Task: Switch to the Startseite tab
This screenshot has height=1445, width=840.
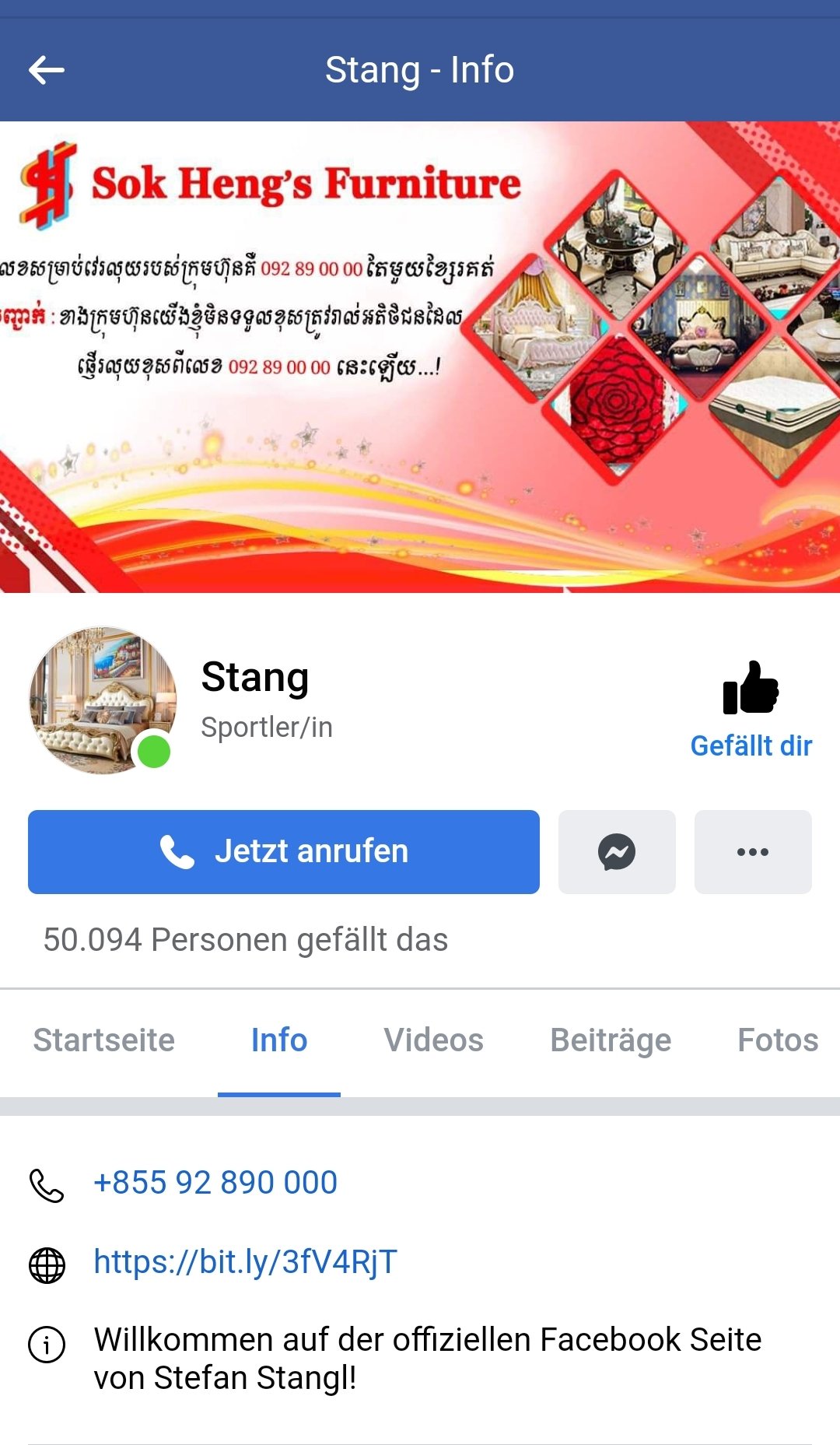Action: point(104,1040)
